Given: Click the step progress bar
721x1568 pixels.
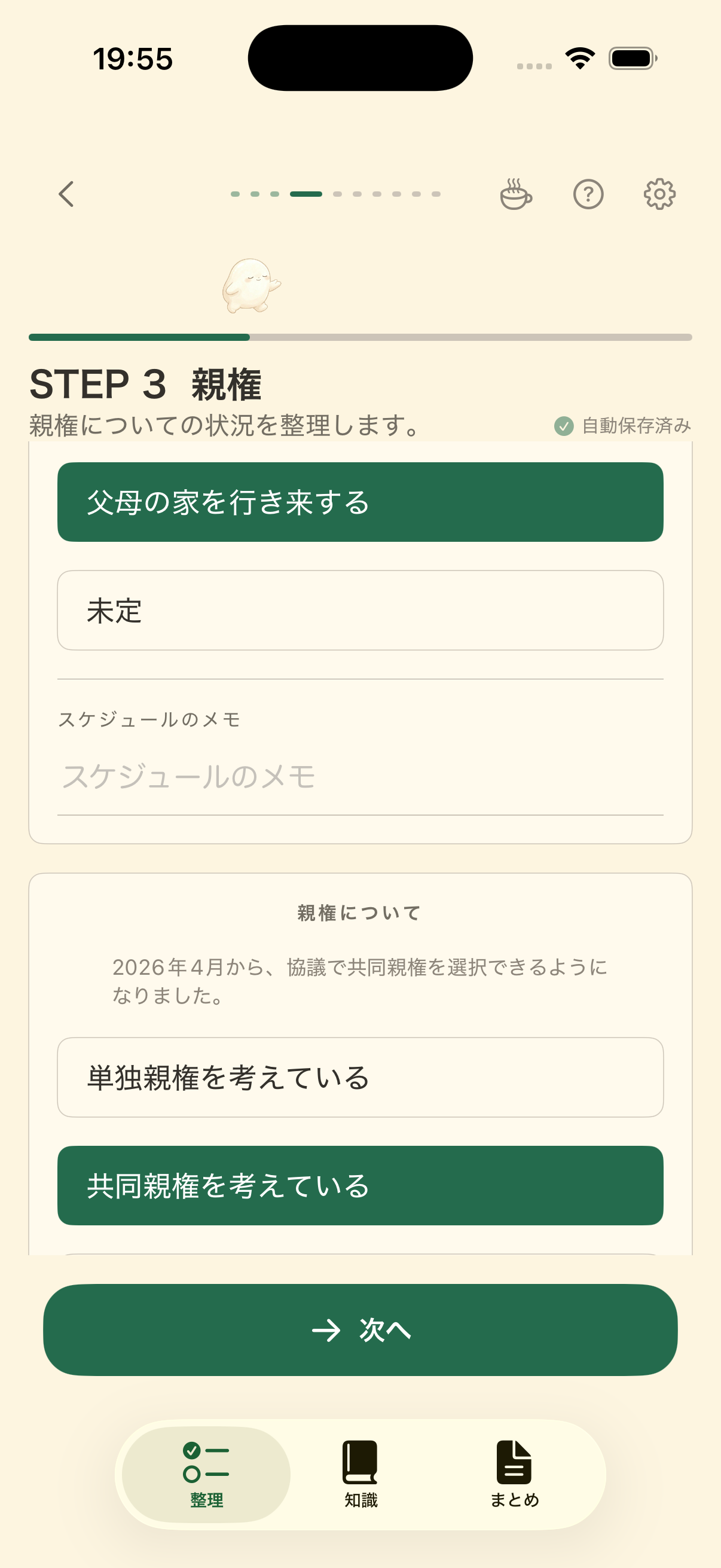Looking at the screenshot, I should tap(360, 337).
